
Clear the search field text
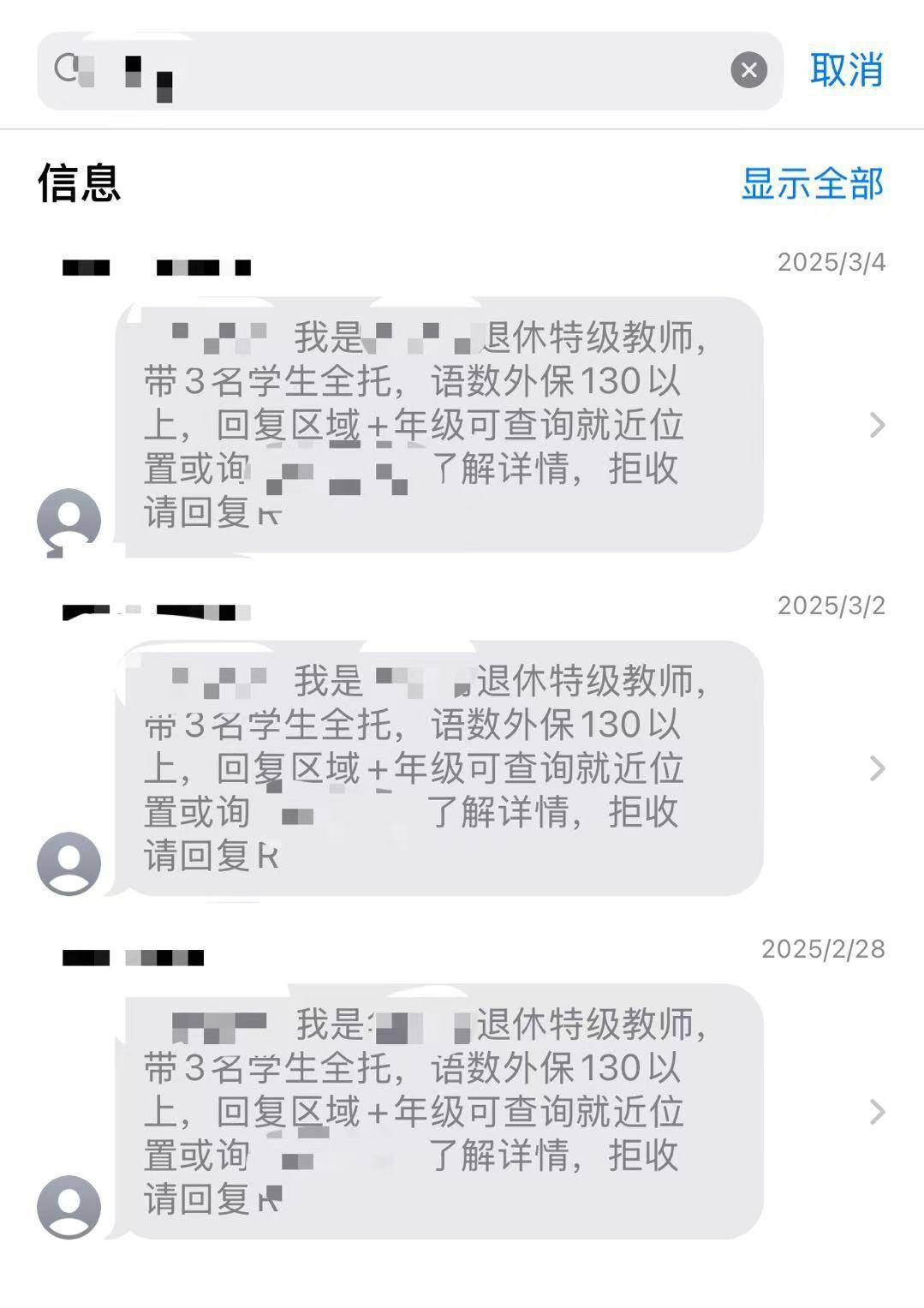point(748,70)
